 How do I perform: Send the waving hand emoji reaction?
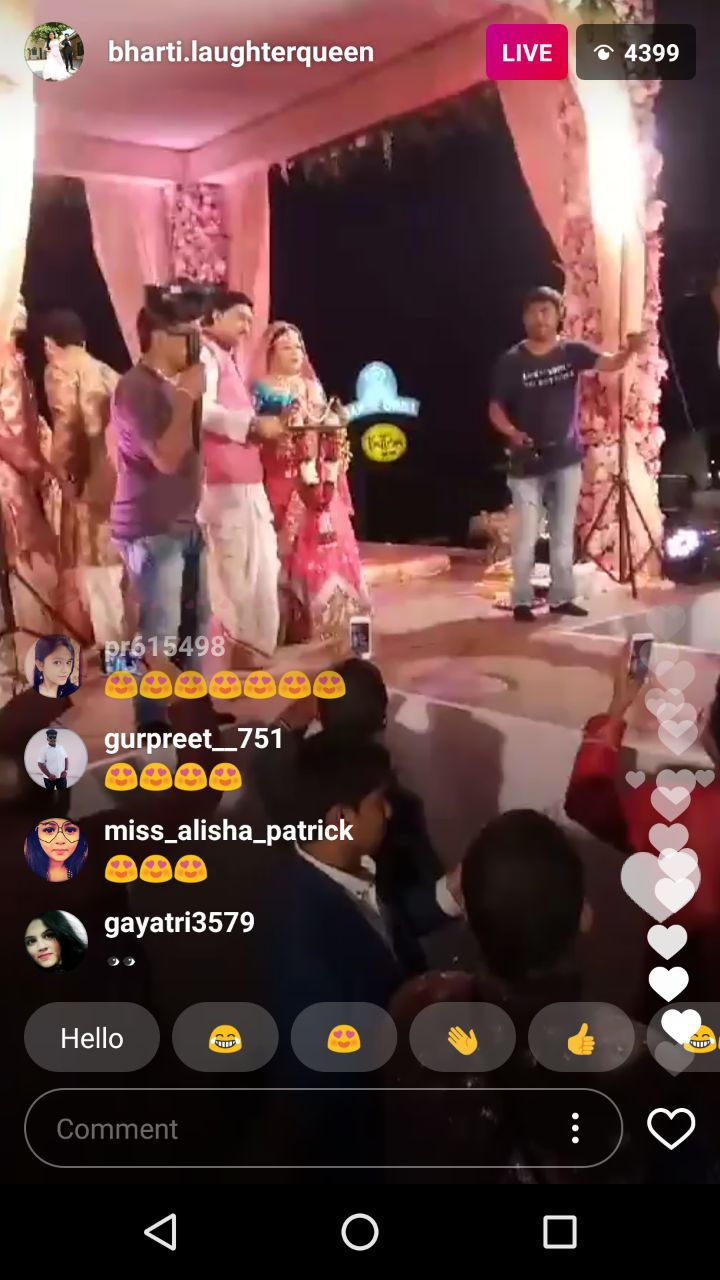462,1038
